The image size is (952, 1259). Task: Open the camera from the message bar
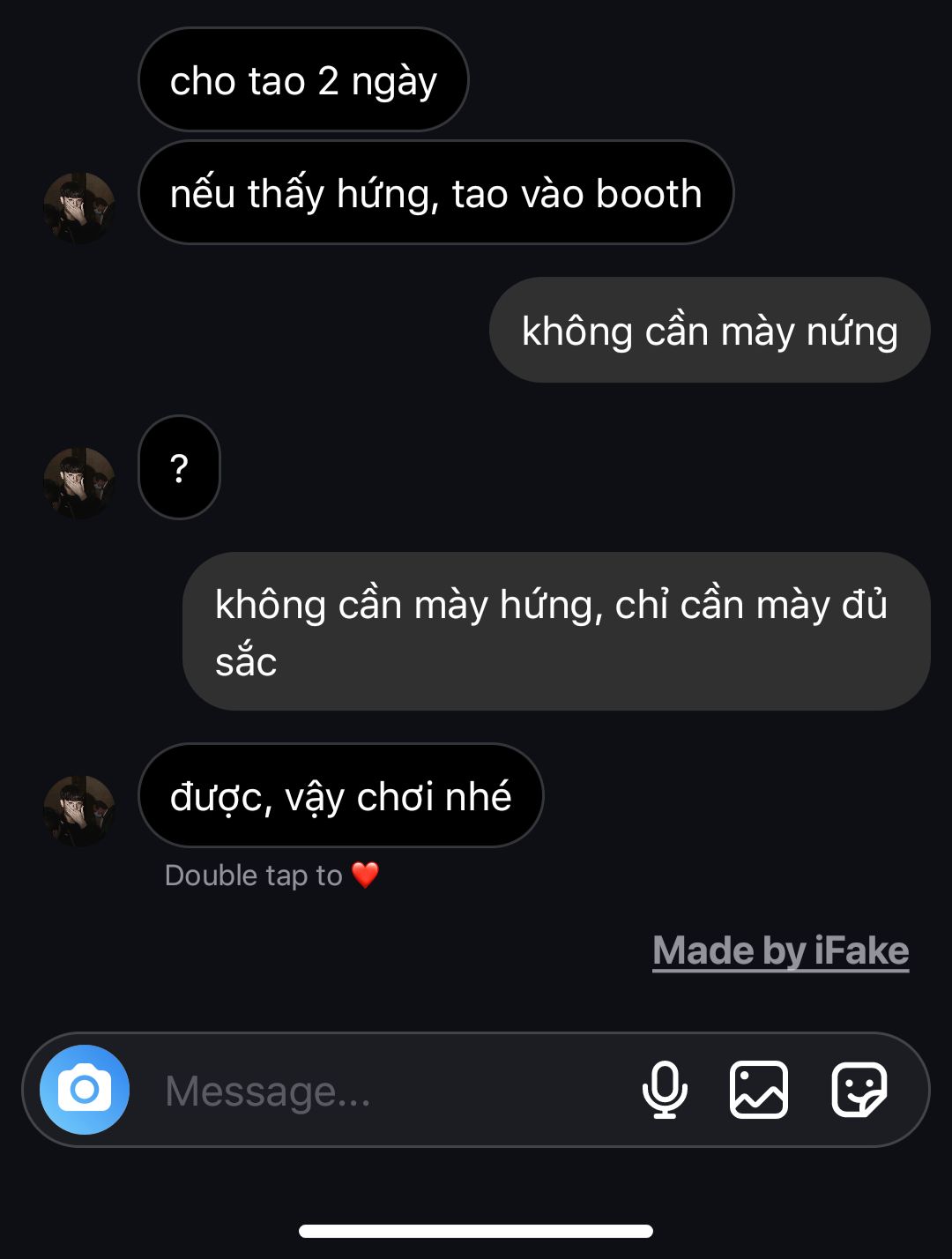[x=85, y=1090]
